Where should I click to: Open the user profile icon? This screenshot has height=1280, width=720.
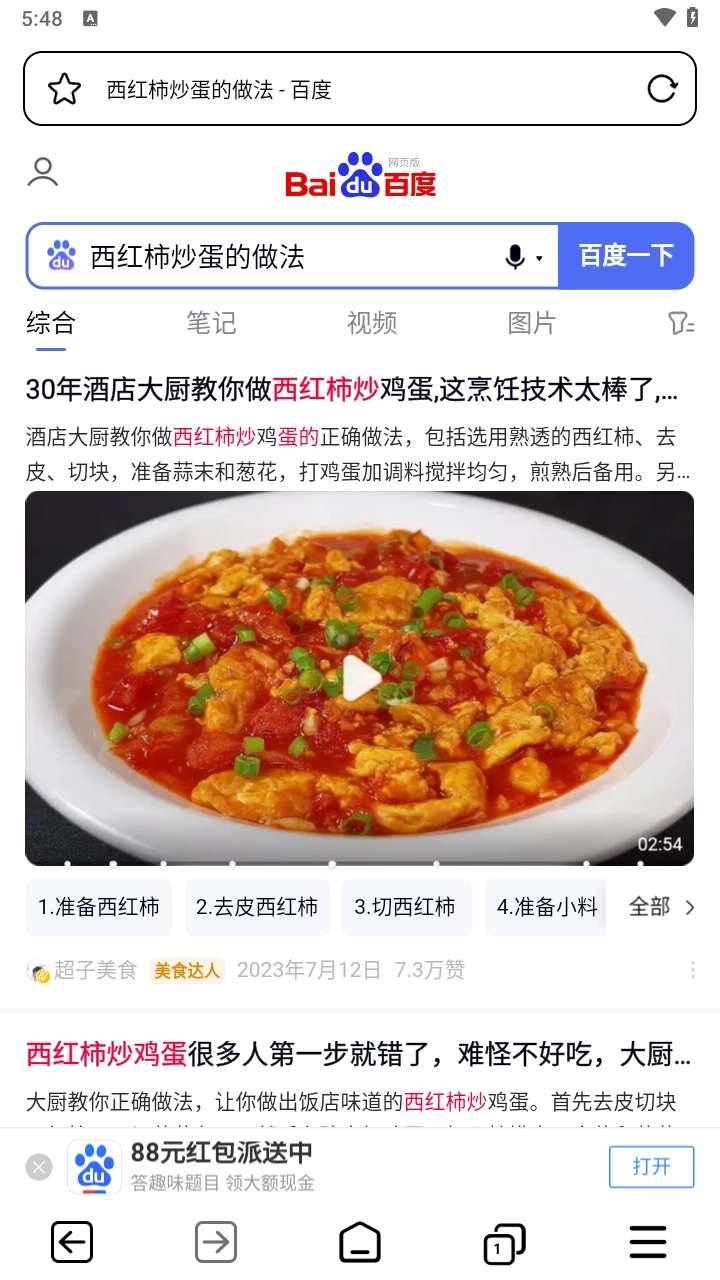point(43,172)
